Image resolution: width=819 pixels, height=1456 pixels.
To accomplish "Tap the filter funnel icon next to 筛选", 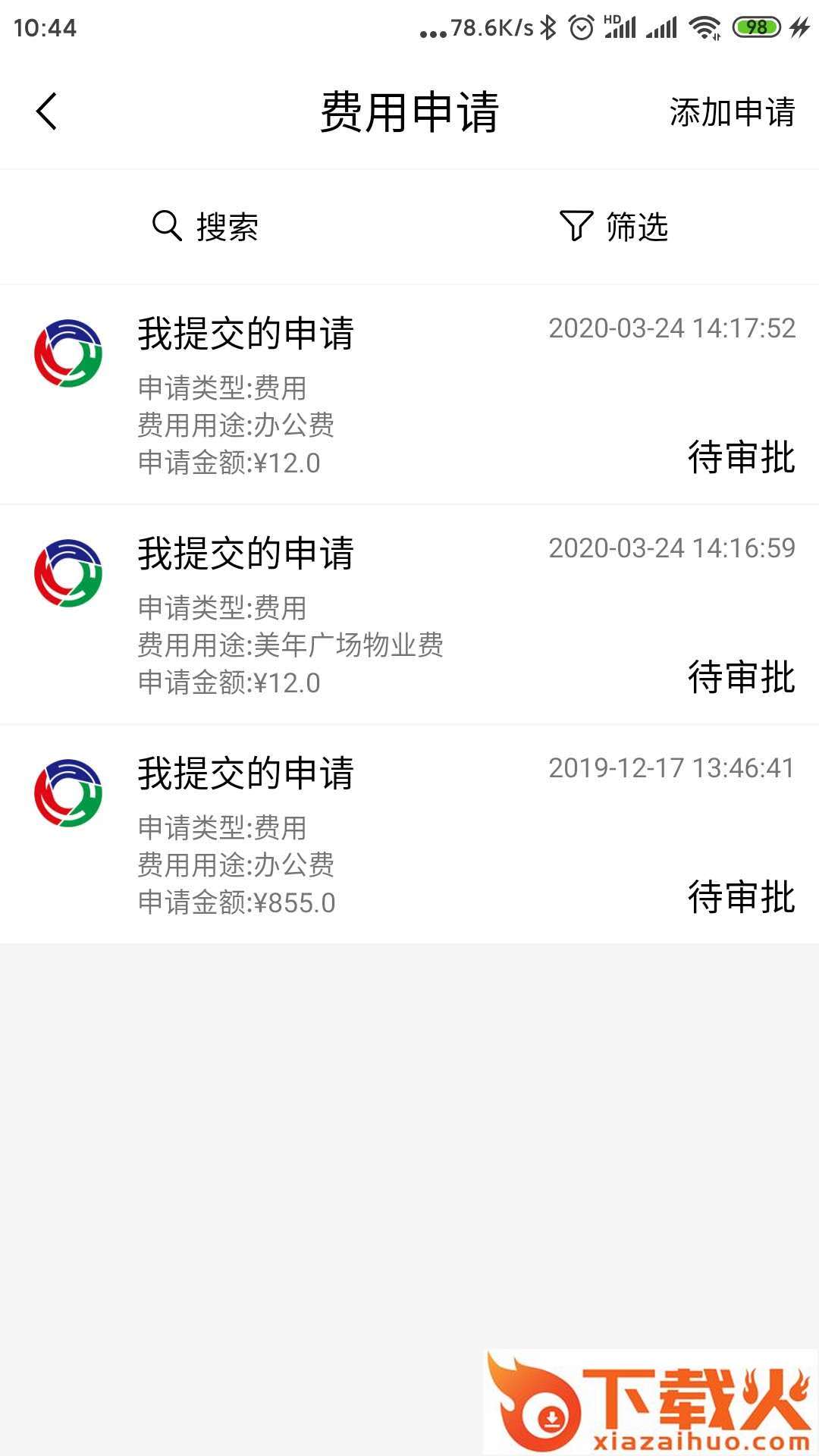I will pos(576,227).
